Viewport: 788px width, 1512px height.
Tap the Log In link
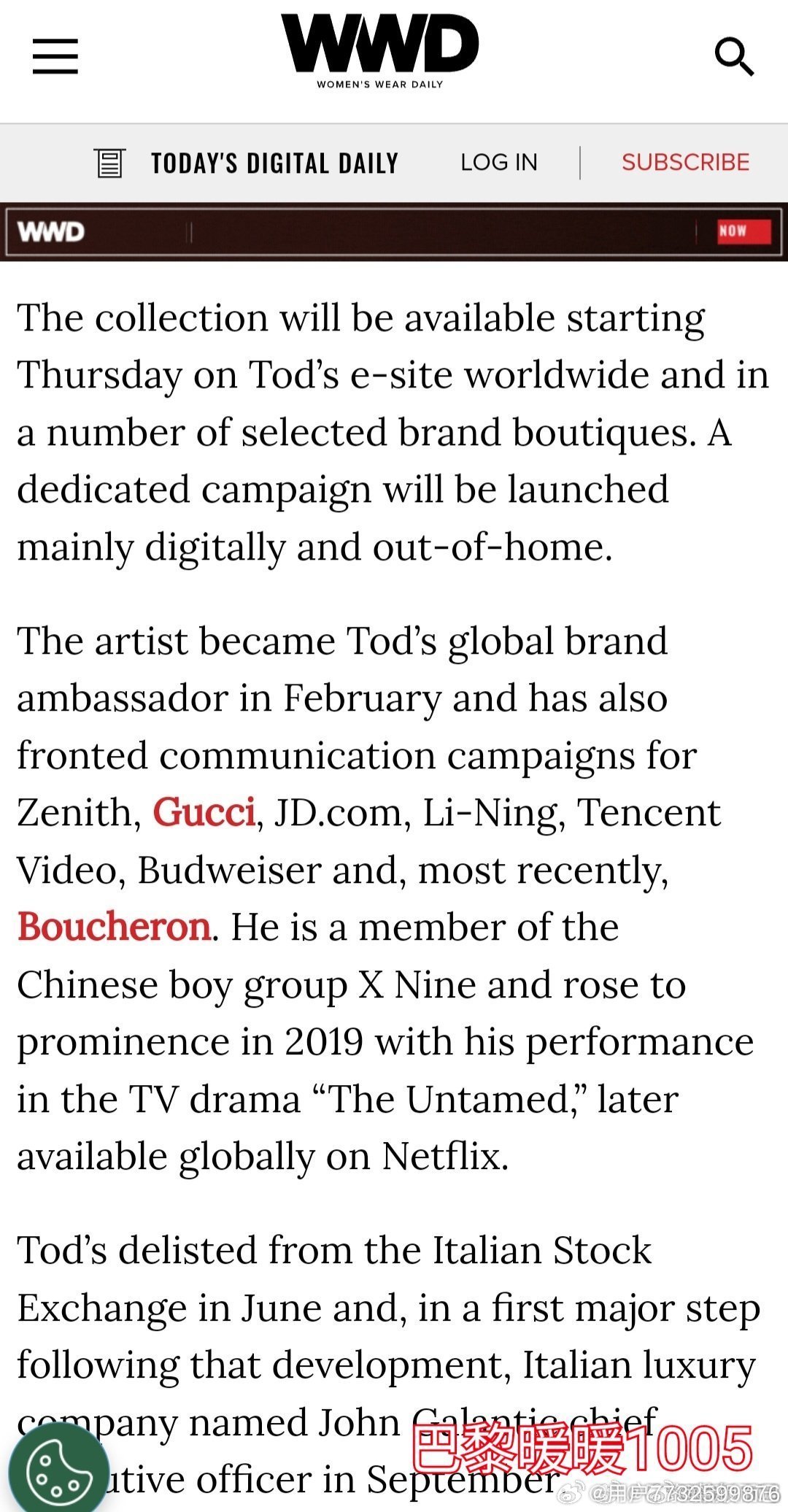(499, 162)
